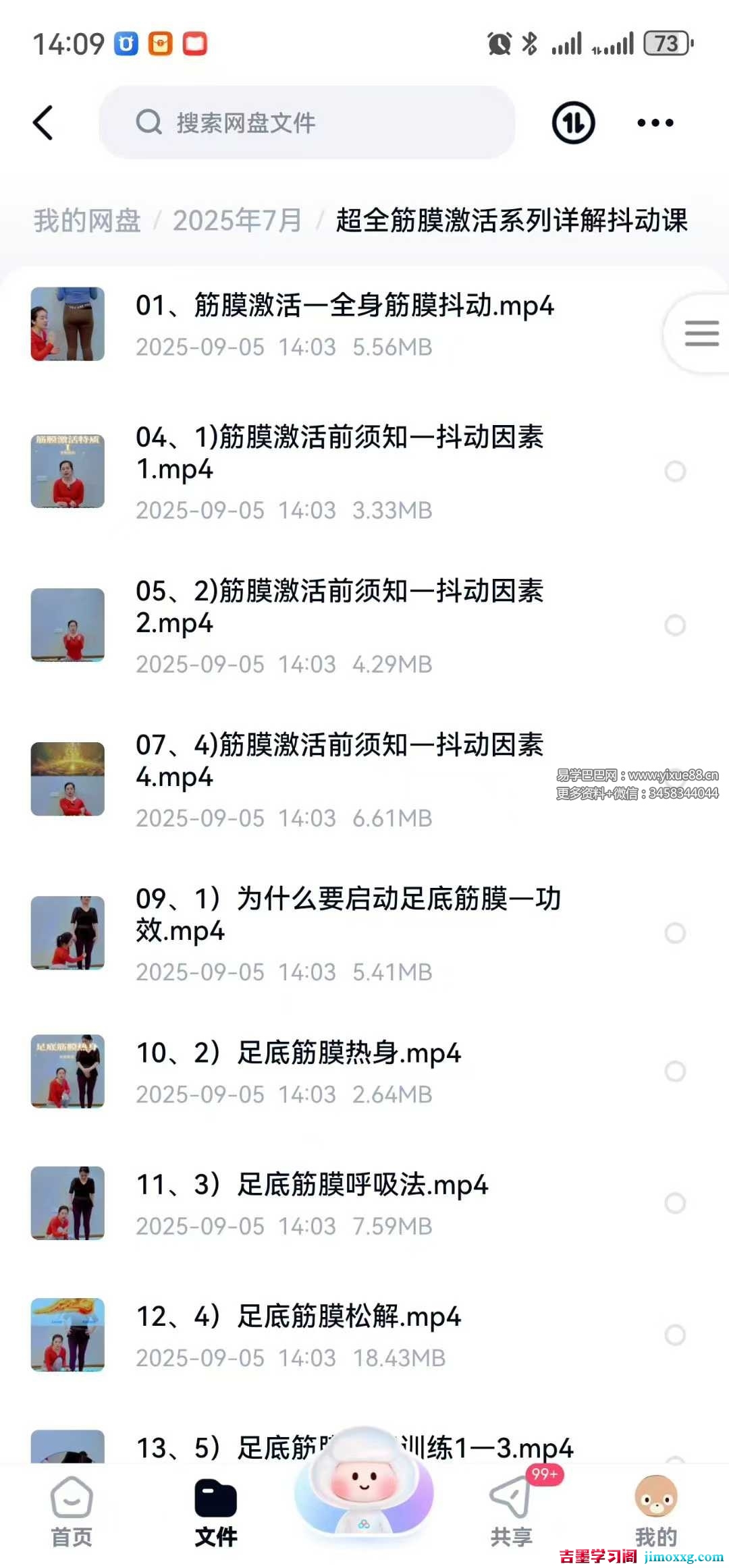Select the checkbox for 足底筋膜松解.mp4
The image size is (729, 1568).
coord(675,1335)
